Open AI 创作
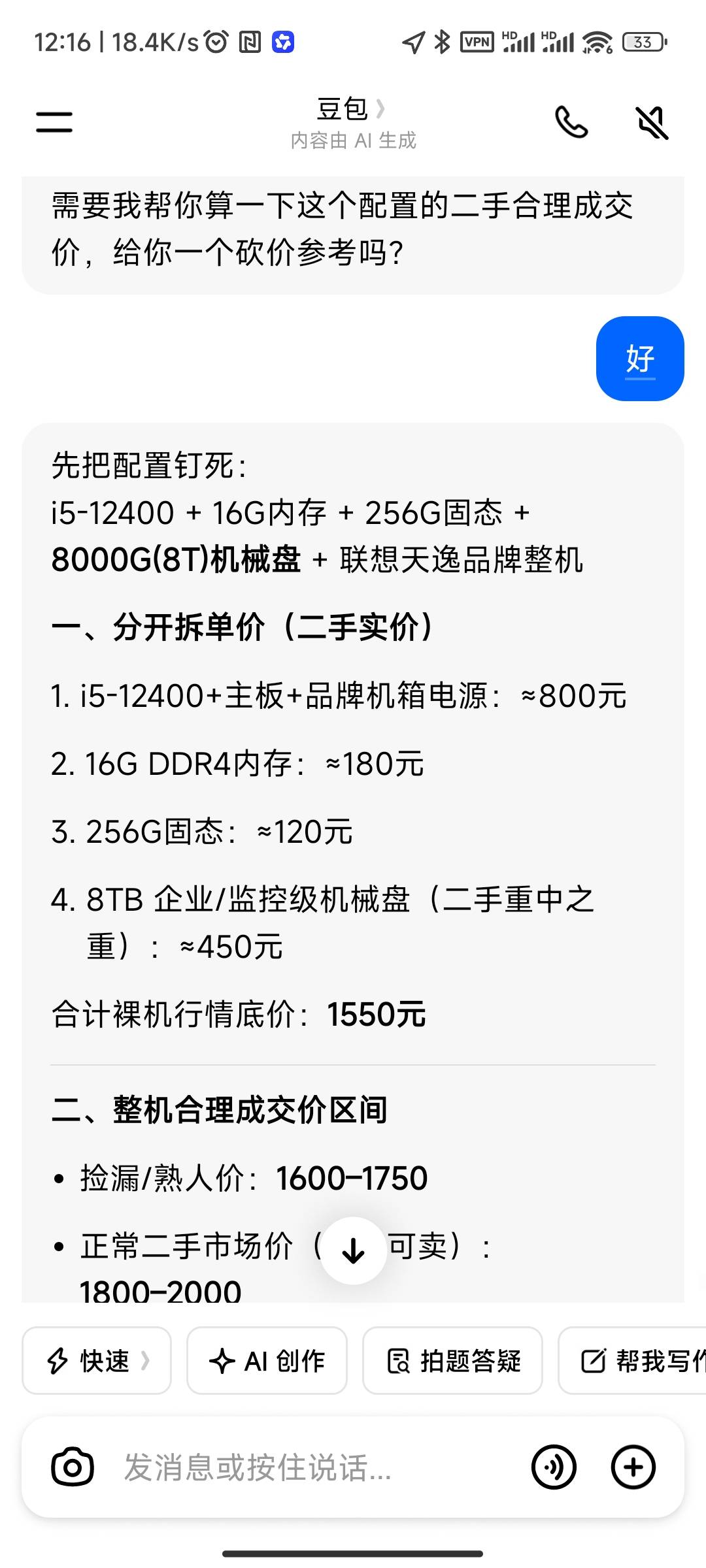 pyautogui.click(x=267, y=1361)
